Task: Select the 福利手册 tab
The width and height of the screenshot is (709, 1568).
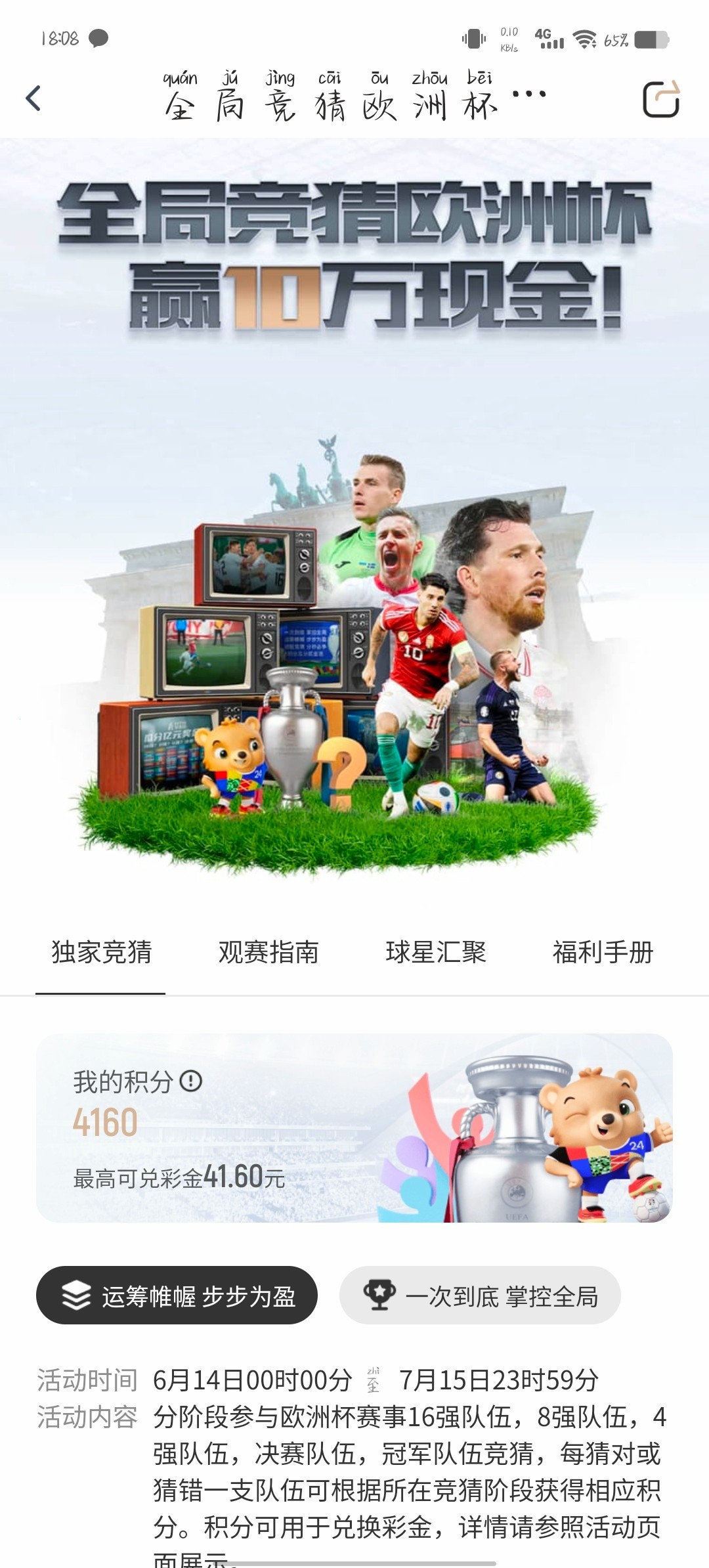Action: tap(603, 952)
